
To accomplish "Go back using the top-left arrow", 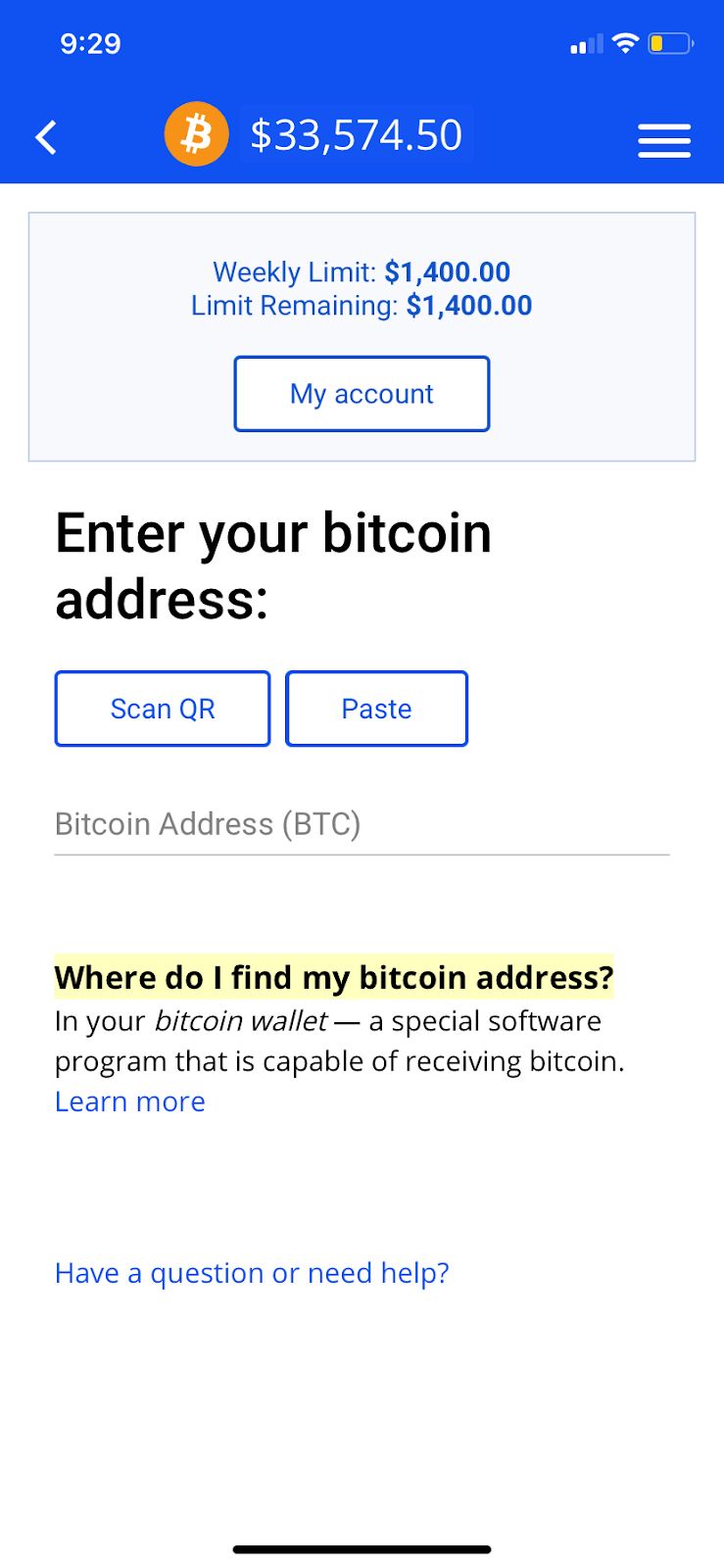I will 46,137.
